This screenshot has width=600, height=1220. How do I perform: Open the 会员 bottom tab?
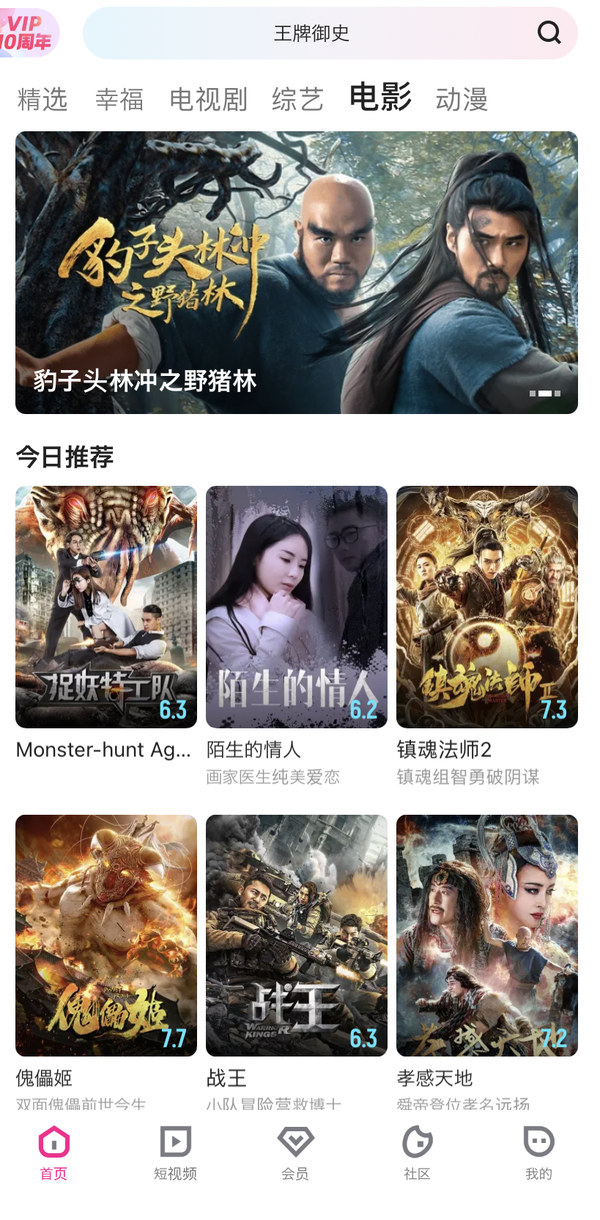[295, 1153]
